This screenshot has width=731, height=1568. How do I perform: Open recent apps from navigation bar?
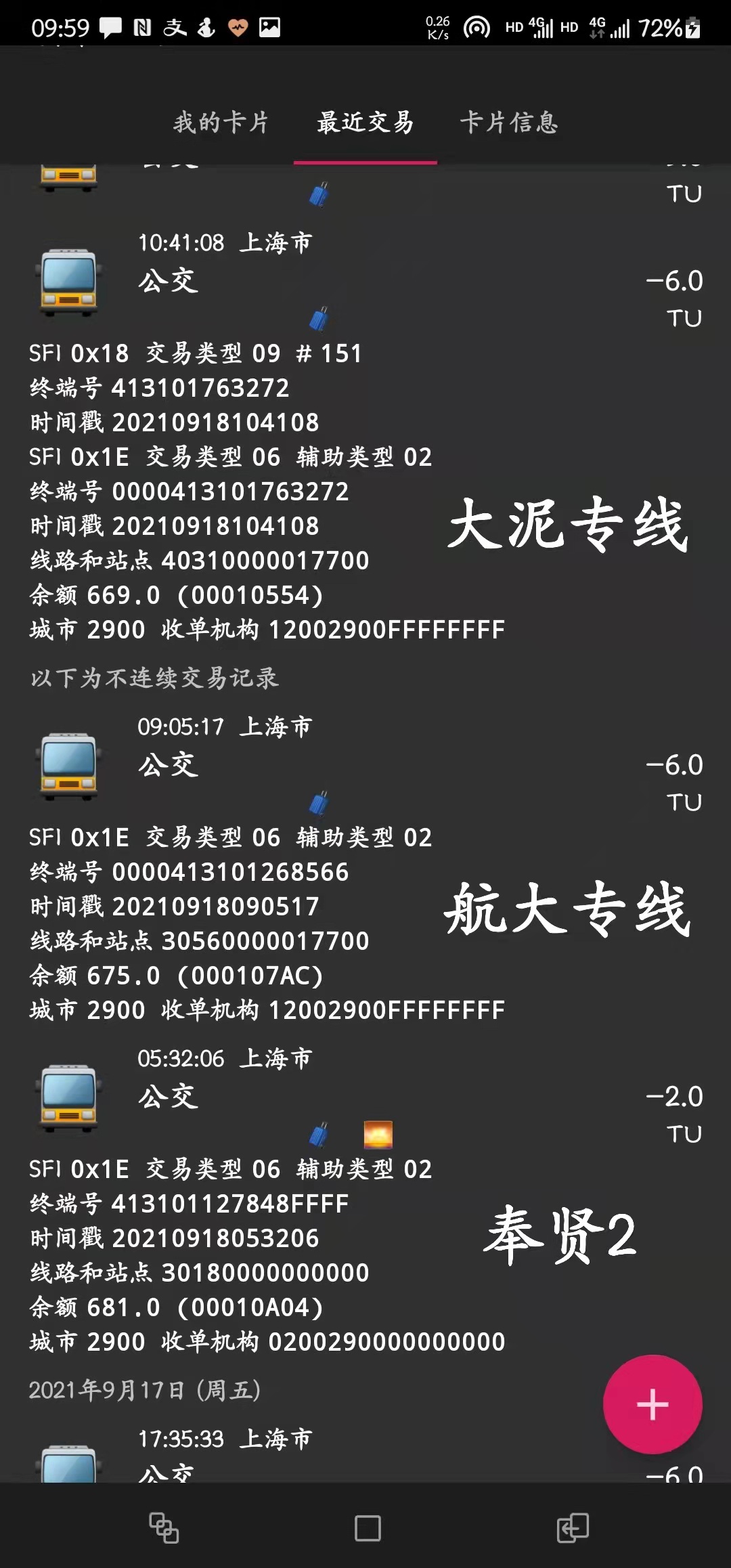point(164,1528)
